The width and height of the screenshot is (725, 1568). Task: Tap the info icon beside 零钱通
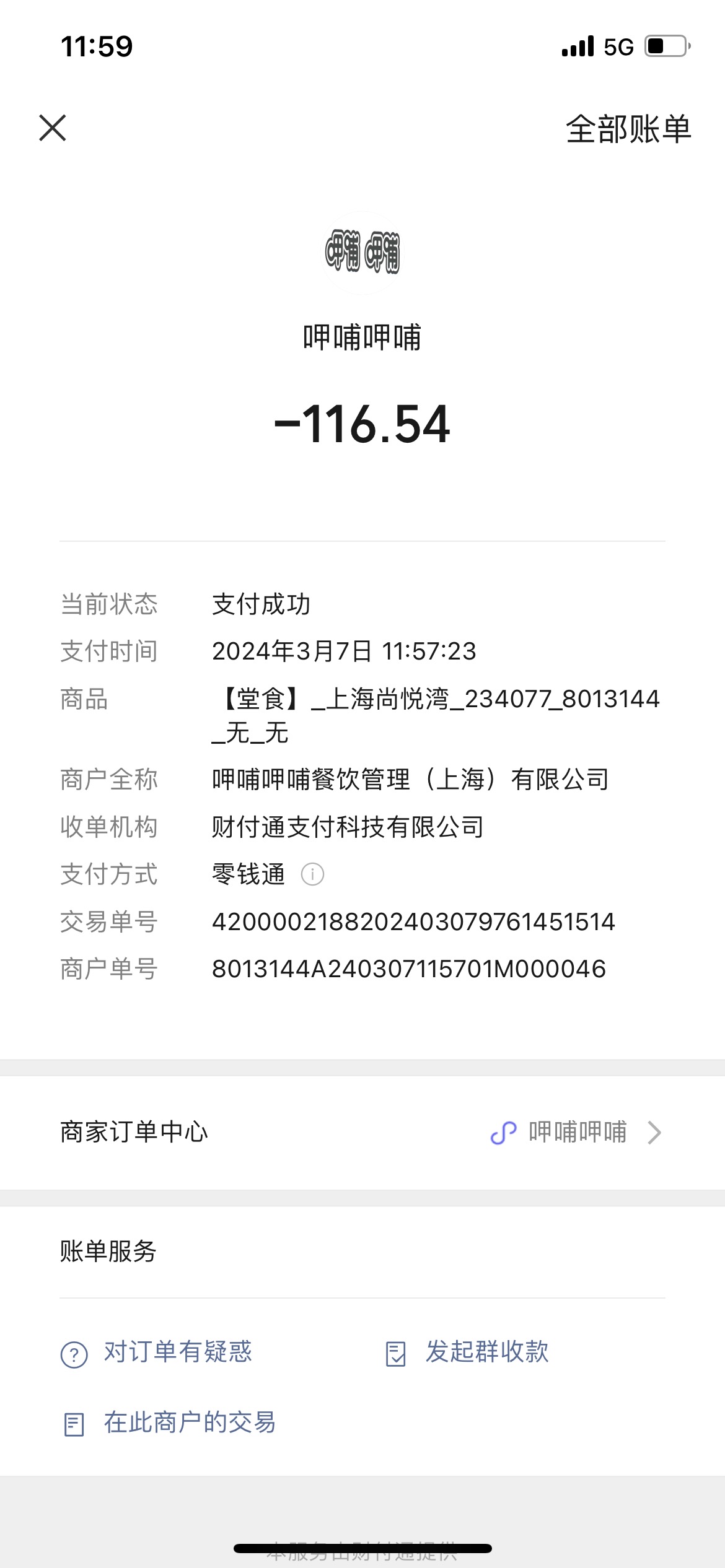click(312, 874)
